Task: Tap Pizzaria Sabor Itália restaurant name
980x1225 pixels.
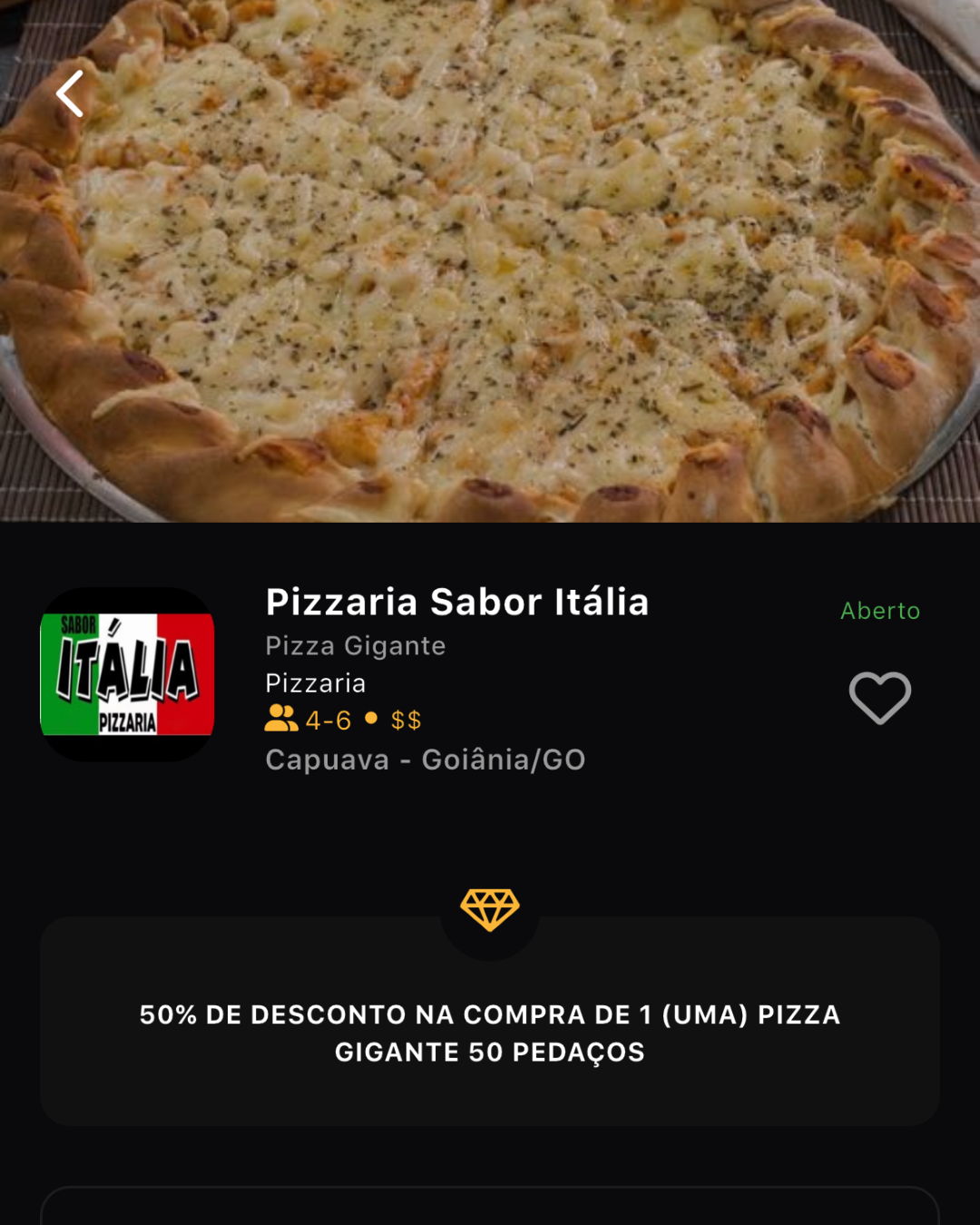Action: pos(456,603)
